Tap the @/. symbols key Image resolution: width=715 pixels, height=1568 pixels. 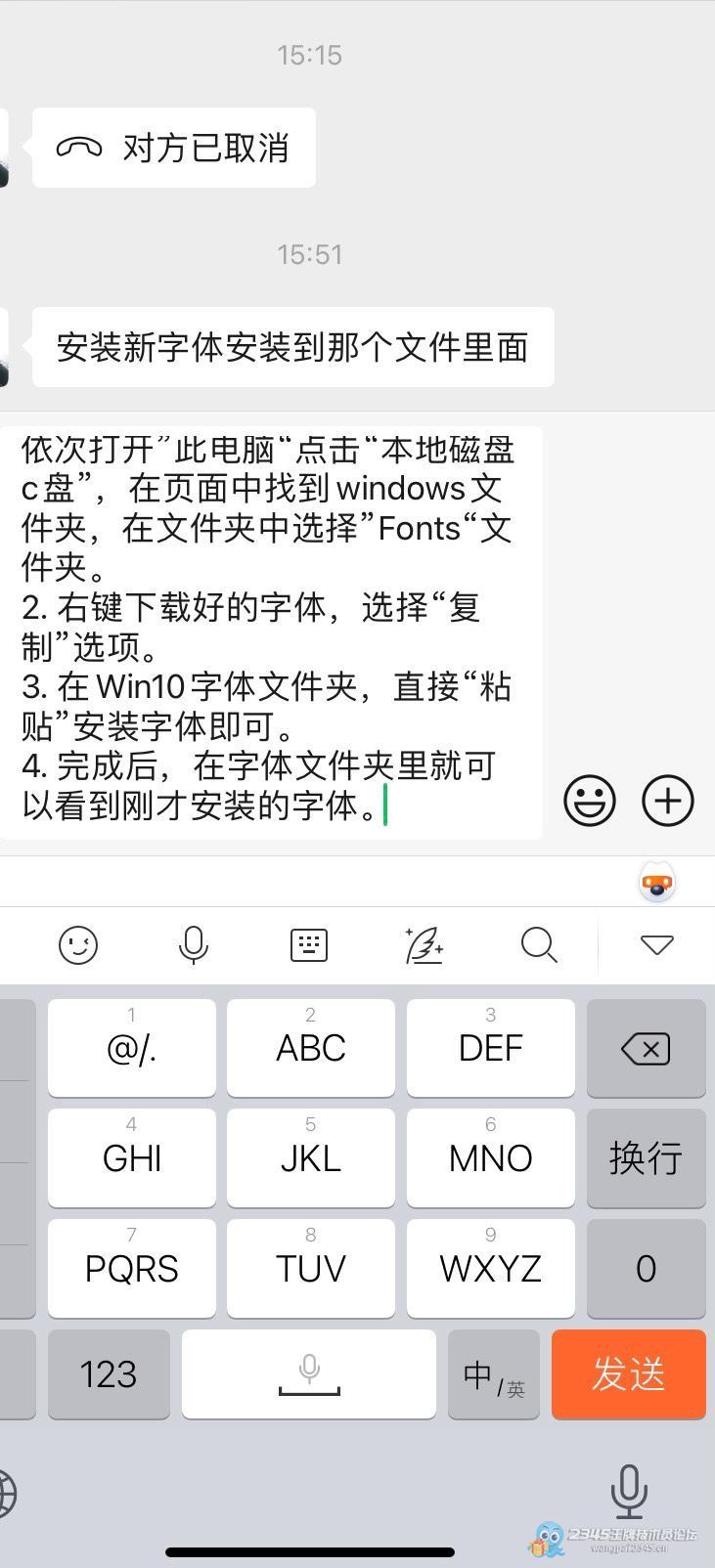[131, 1048]
